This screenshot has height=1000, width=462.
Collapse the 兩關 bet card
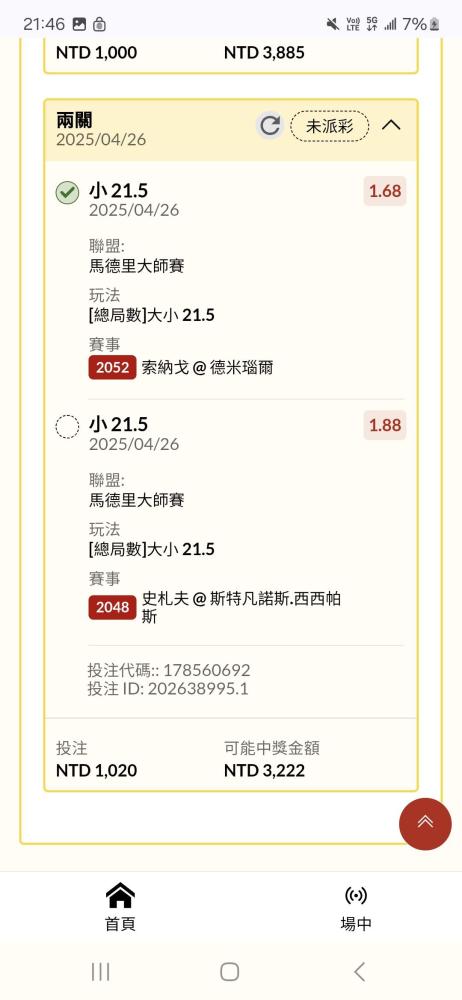[391, 126]
